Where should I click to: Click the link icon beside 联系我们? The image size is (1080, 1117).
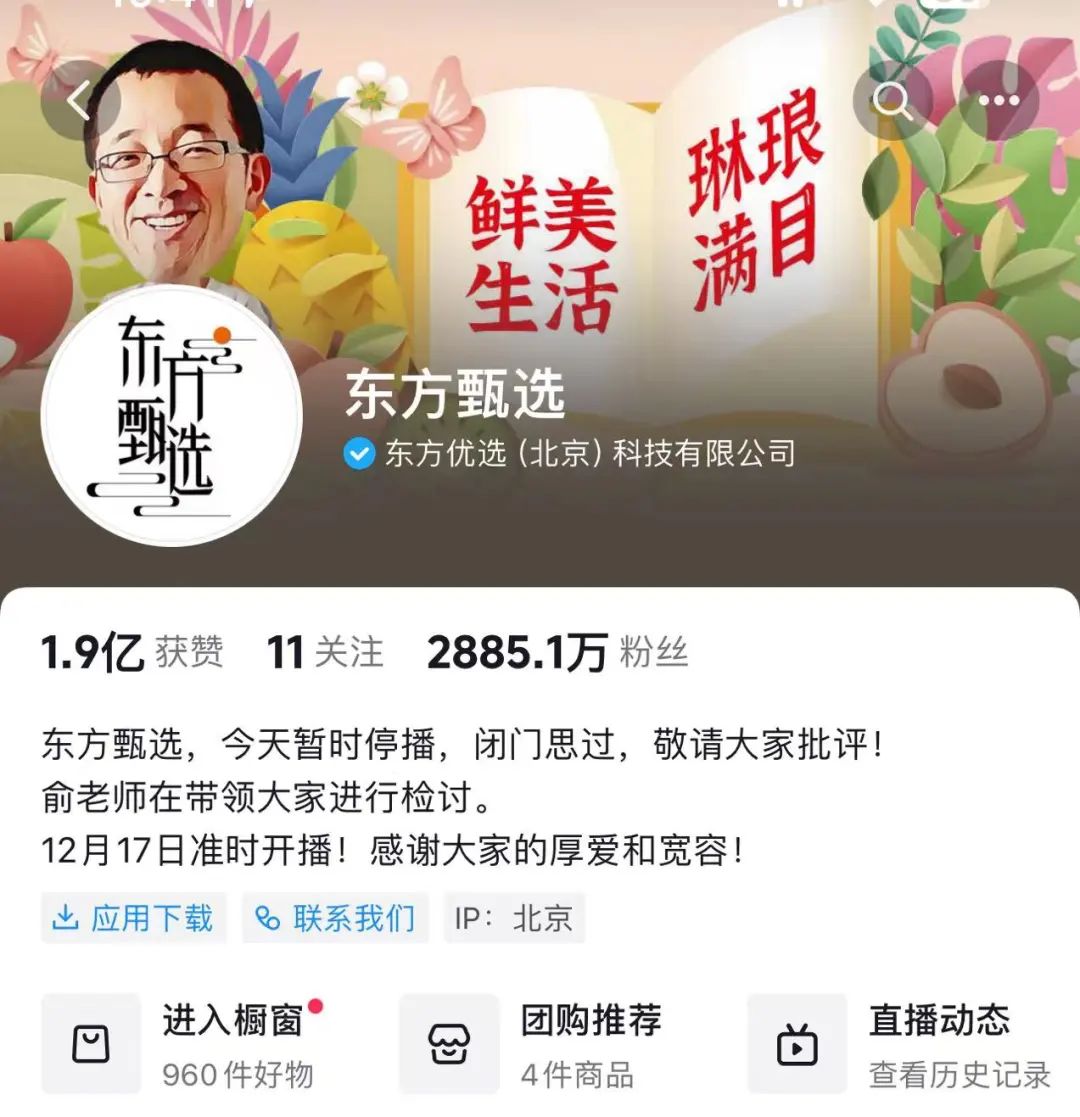pos(266,917)
